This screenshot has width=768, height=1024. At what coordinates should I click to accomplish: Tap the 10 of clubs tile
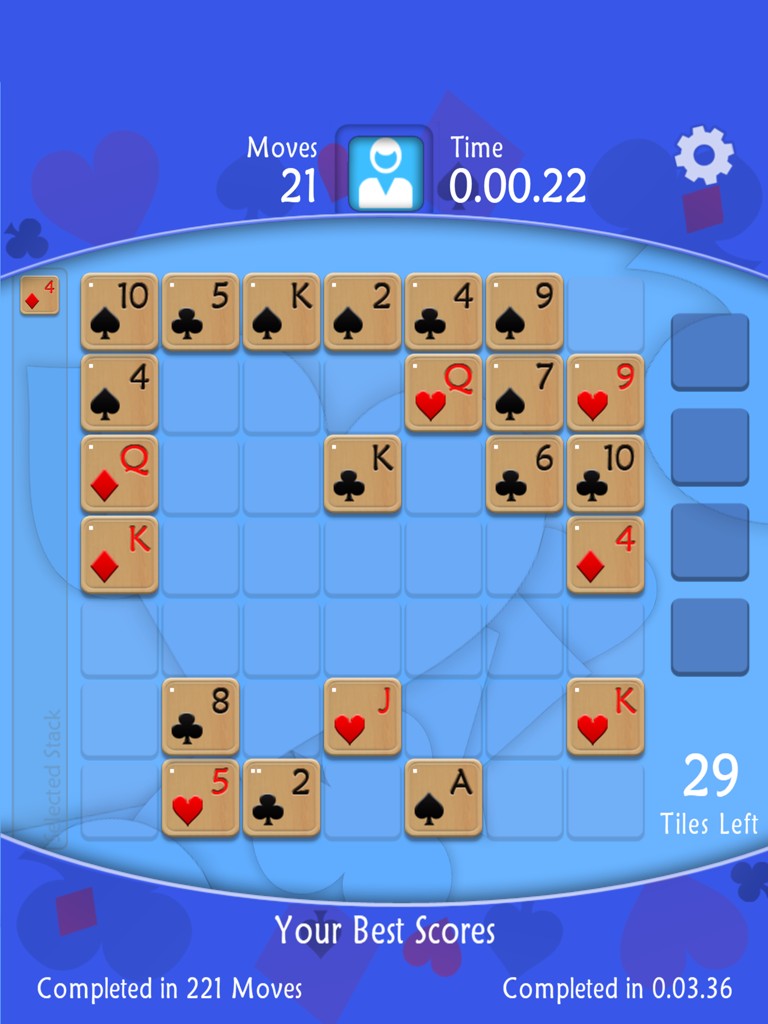606,473
